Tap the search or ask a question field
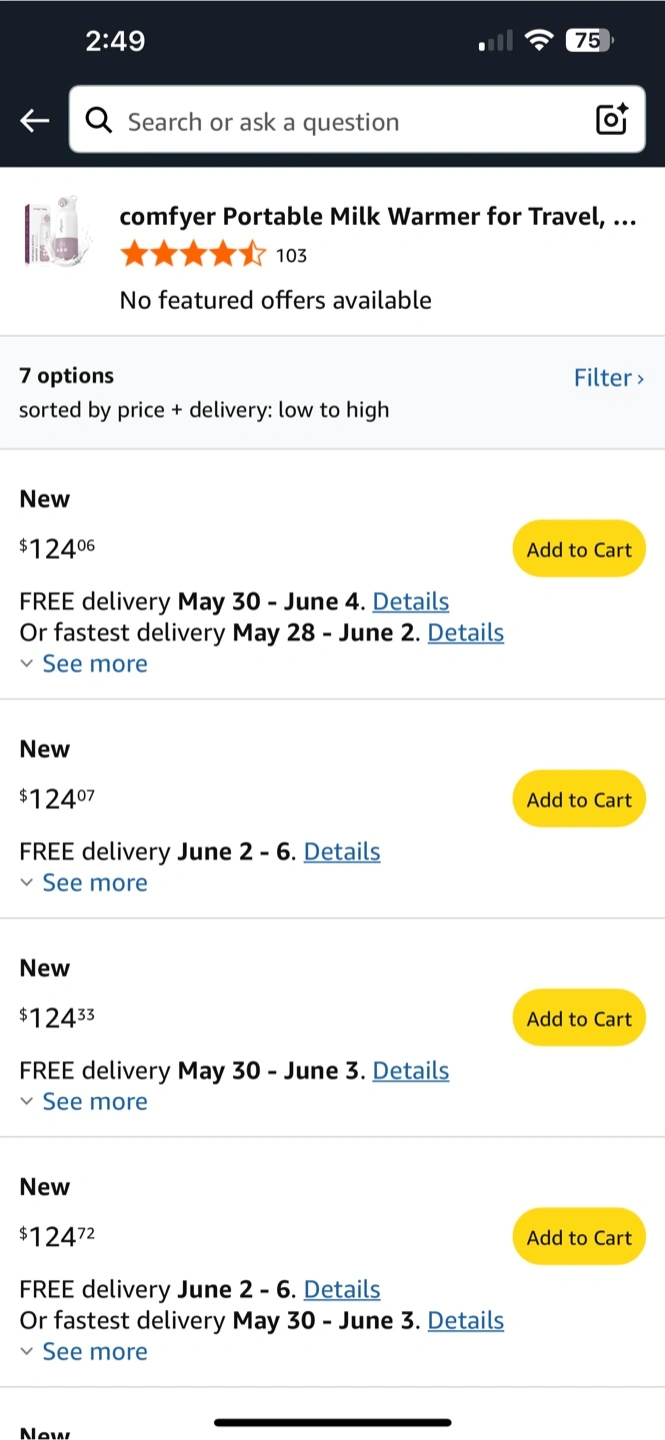Viewport: 665px width, 1440px height. point(357,120)
